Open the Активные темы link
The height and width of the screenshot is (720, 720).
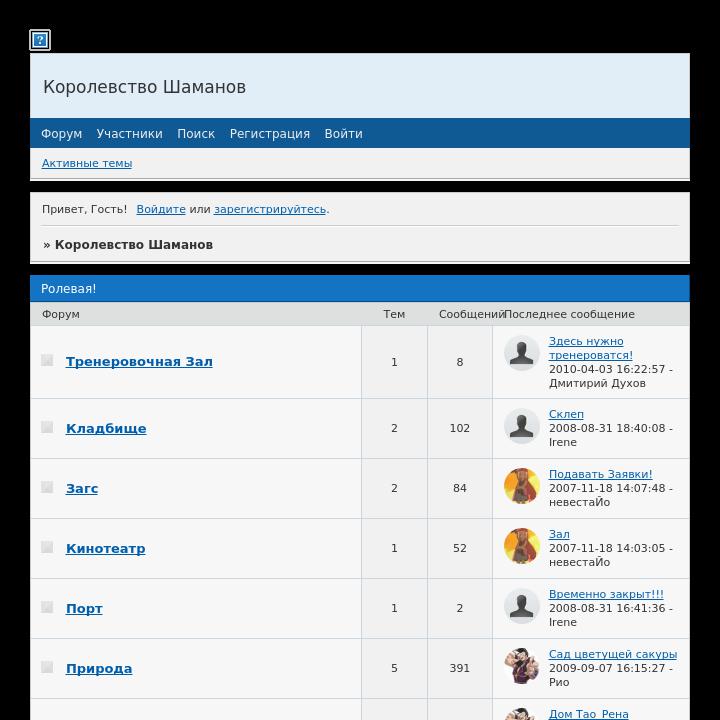pos(87,163)
